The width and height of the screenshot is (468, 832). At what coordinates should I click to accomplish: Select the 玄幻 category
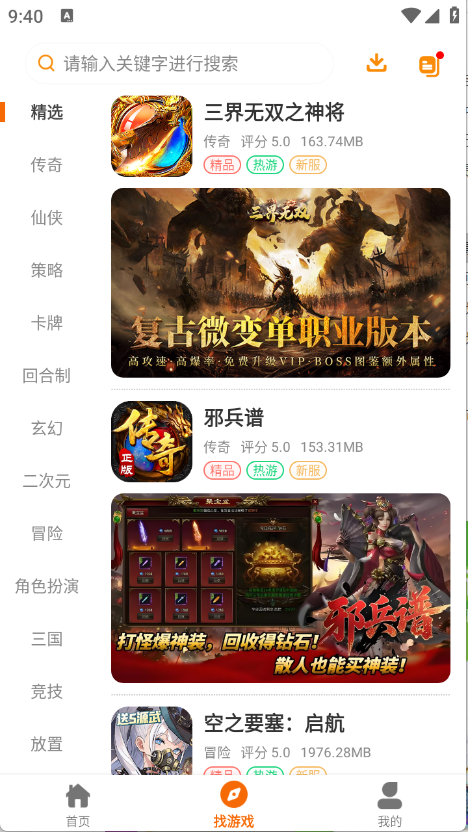(47, 428)
